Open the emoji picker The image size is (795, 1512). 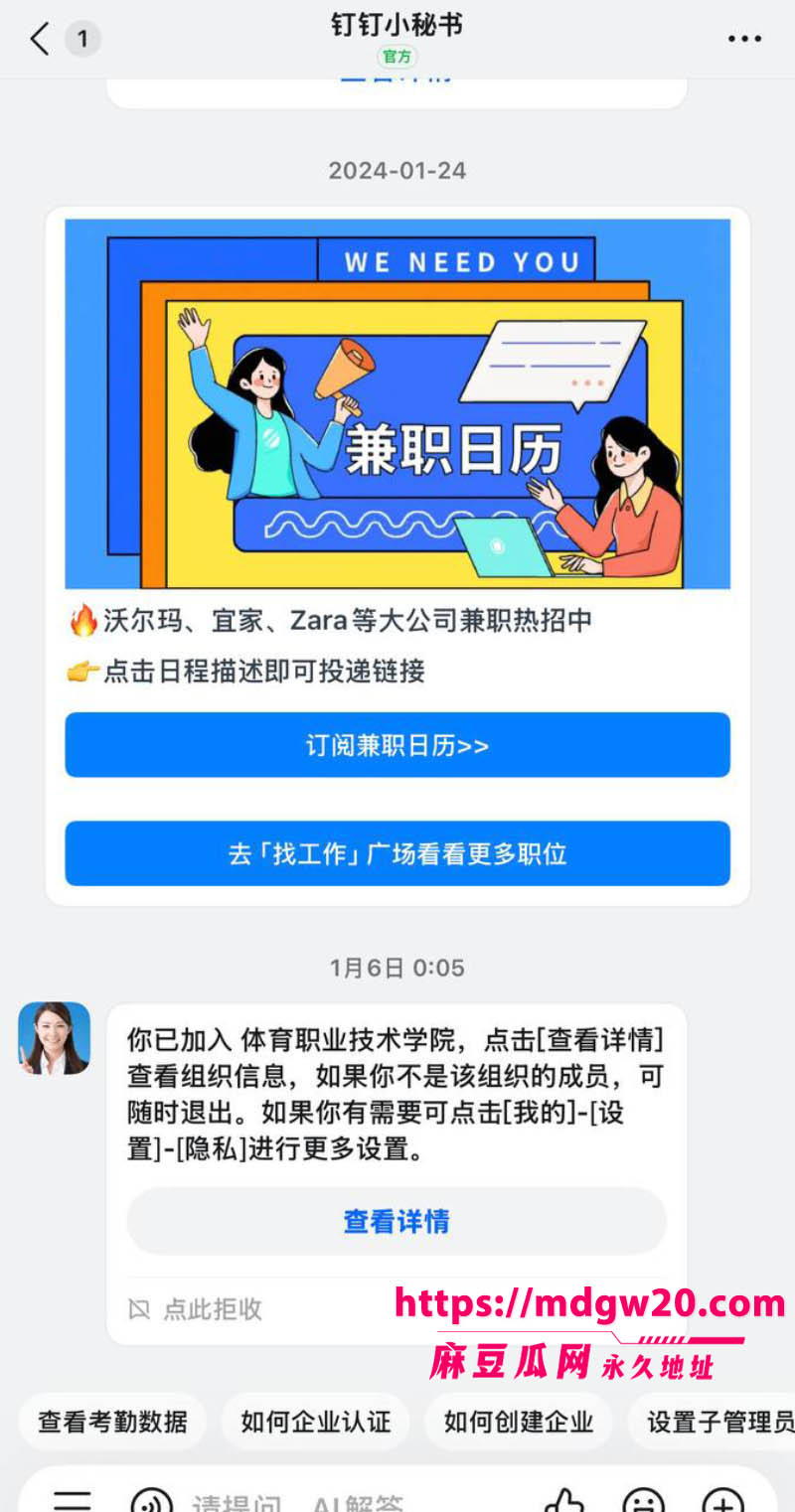643,1498
